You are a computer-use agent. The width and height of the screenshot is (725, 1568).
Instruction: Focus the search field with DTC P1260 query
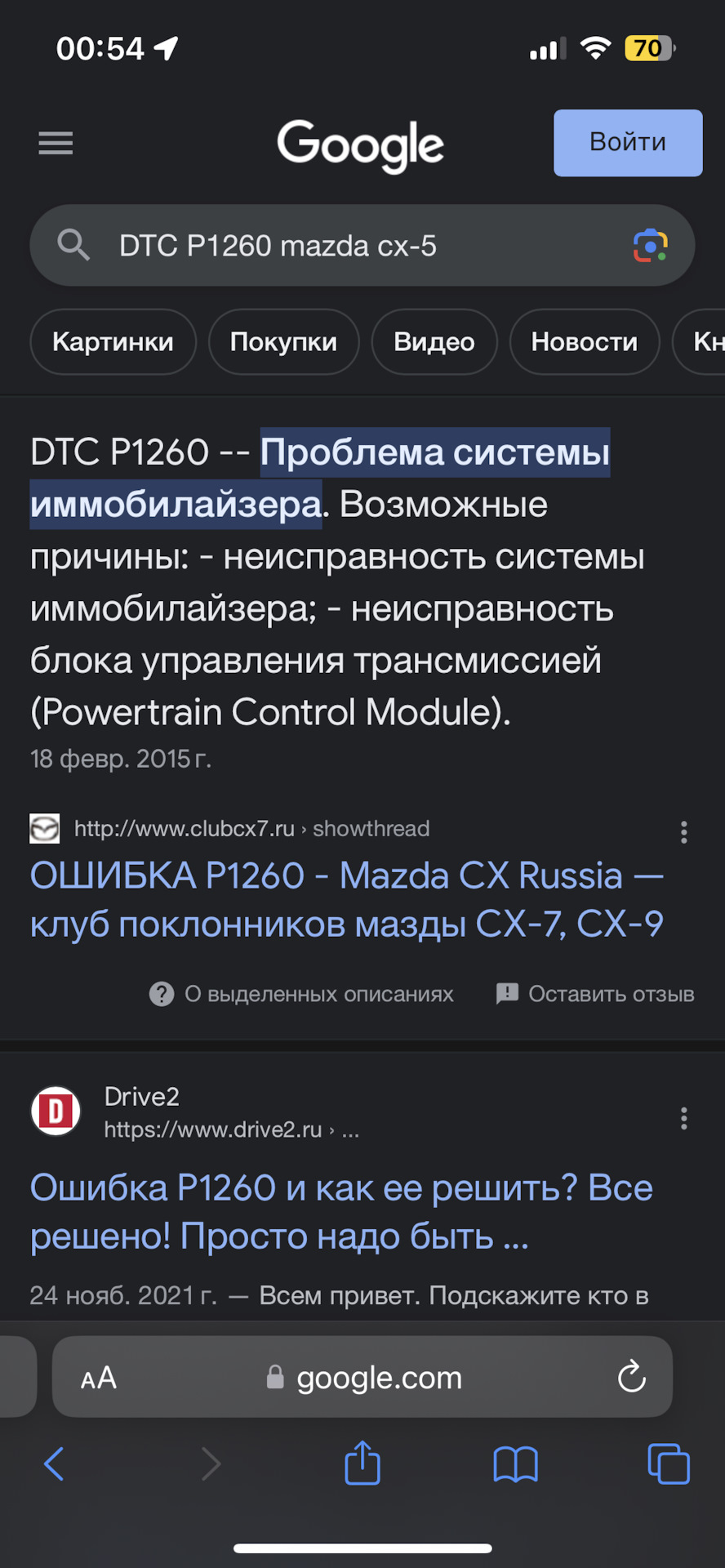(343, 246)
